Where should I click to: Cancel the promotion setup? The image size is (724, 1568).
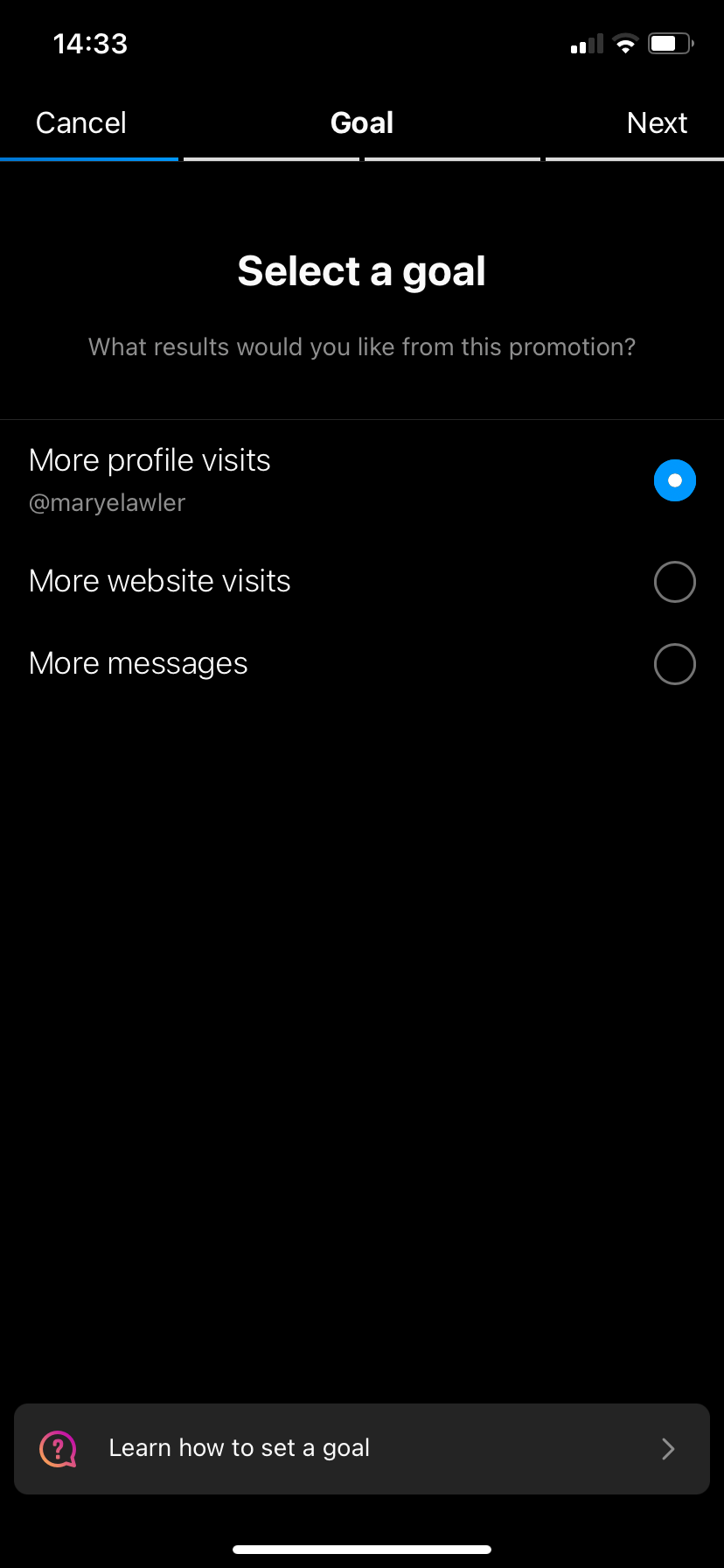[x=81, y=122]
